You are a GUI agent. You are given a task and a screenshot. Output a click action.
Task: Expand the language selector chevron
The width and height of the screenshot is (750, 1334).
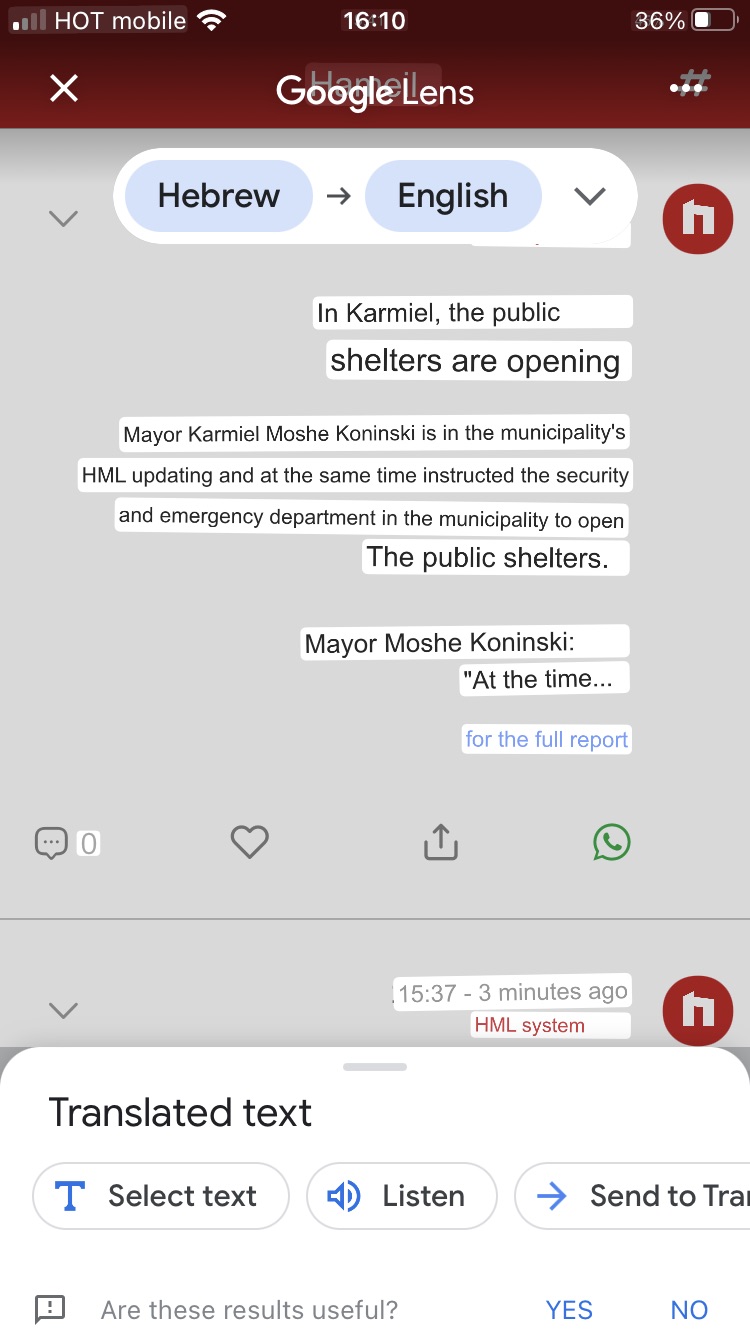click(x=590, y=196)
